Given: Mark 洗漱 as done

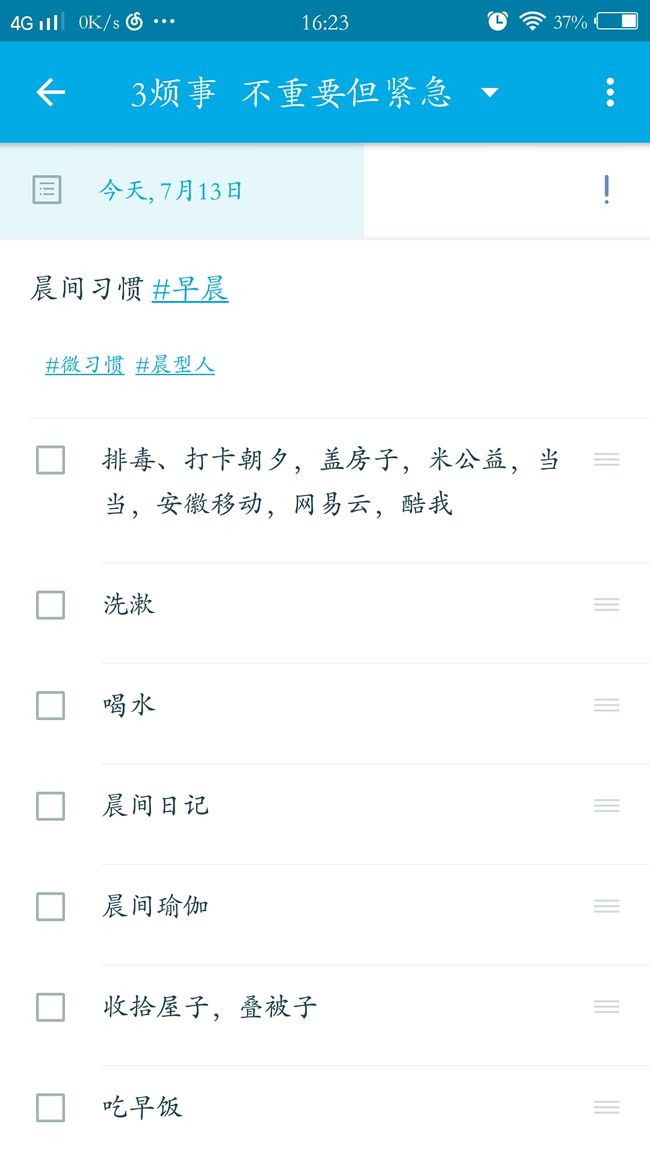Looking at the screenshot, I should coord(50,605).
